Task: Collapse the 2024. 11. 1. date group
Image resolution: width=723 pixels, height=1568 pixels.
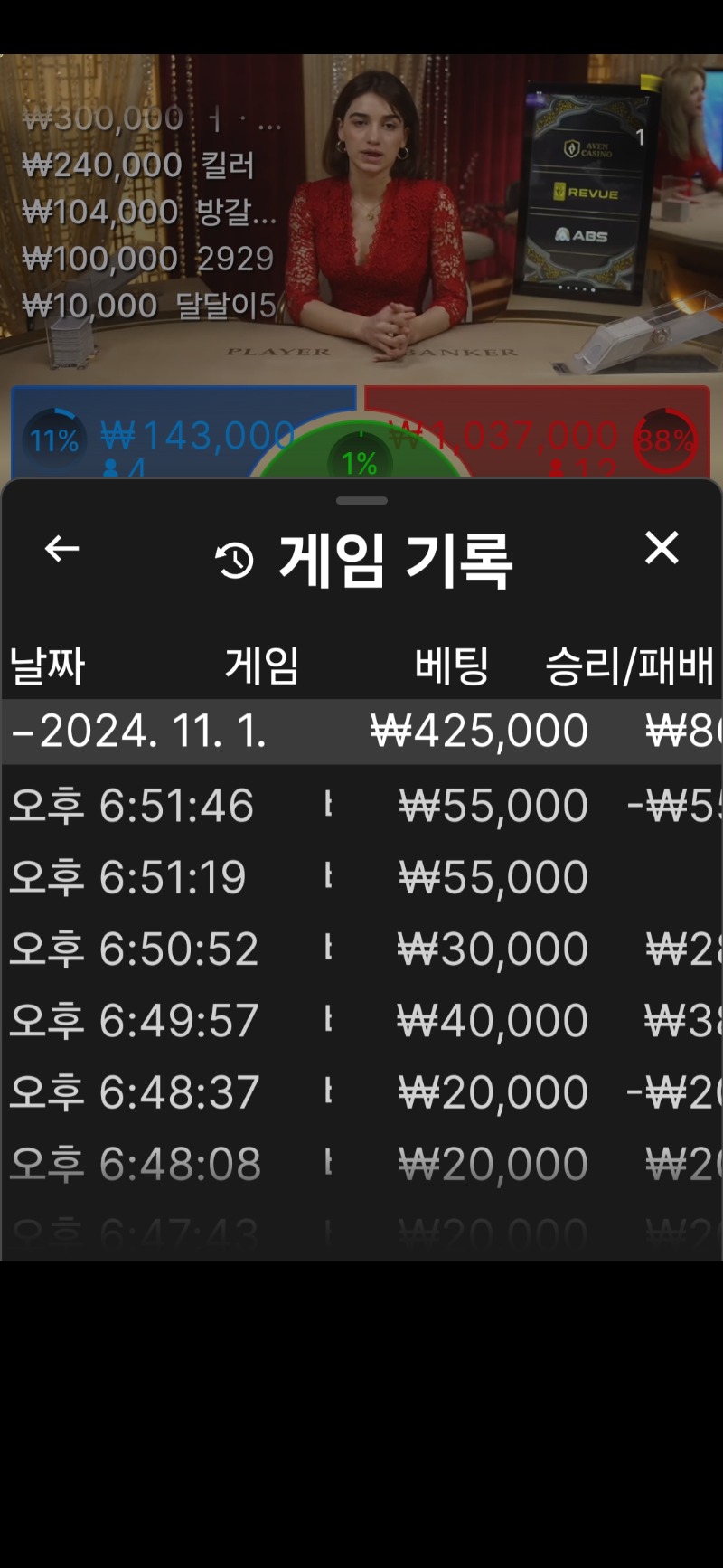Action: pos(361,732)
